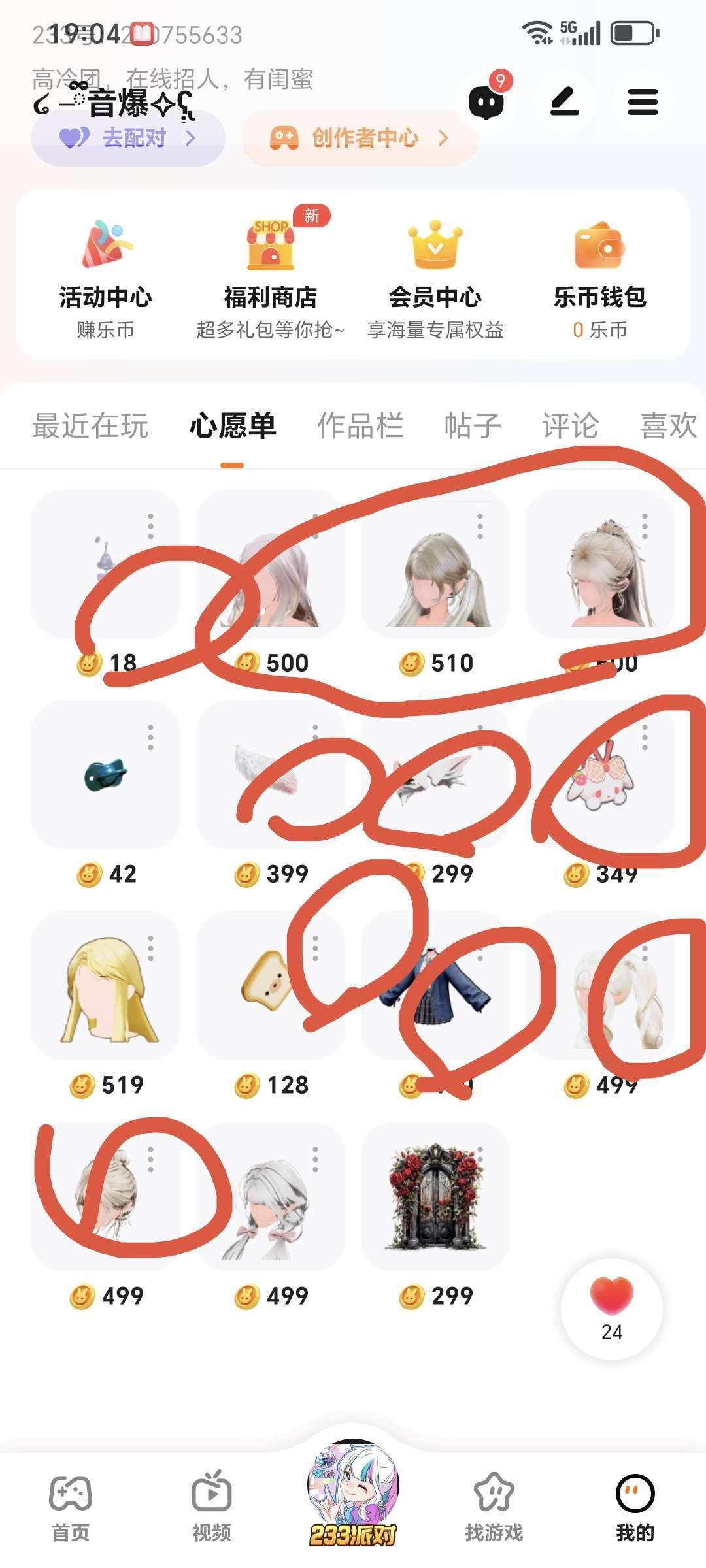Open the blonde hair item priced 519
The width and height of the screenshot is (706, 1568).
point(106,987)
